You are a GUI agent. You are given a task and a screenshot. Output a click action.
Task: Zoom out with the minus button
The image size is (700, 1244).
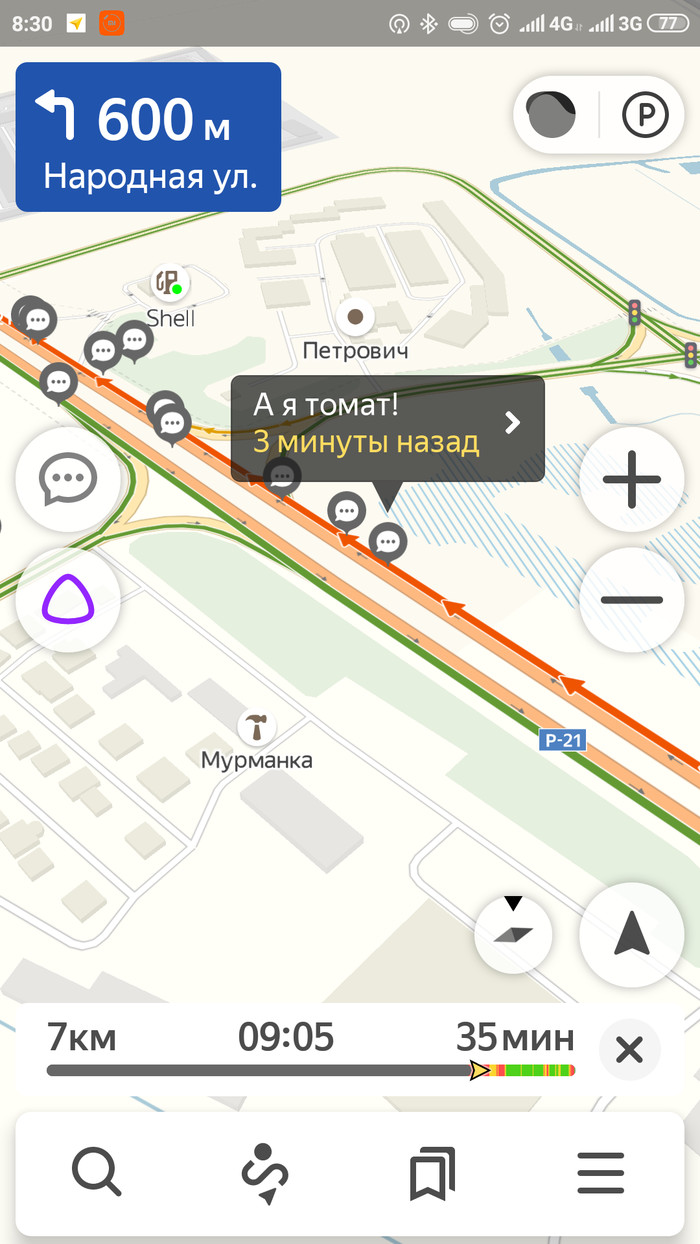632,600
